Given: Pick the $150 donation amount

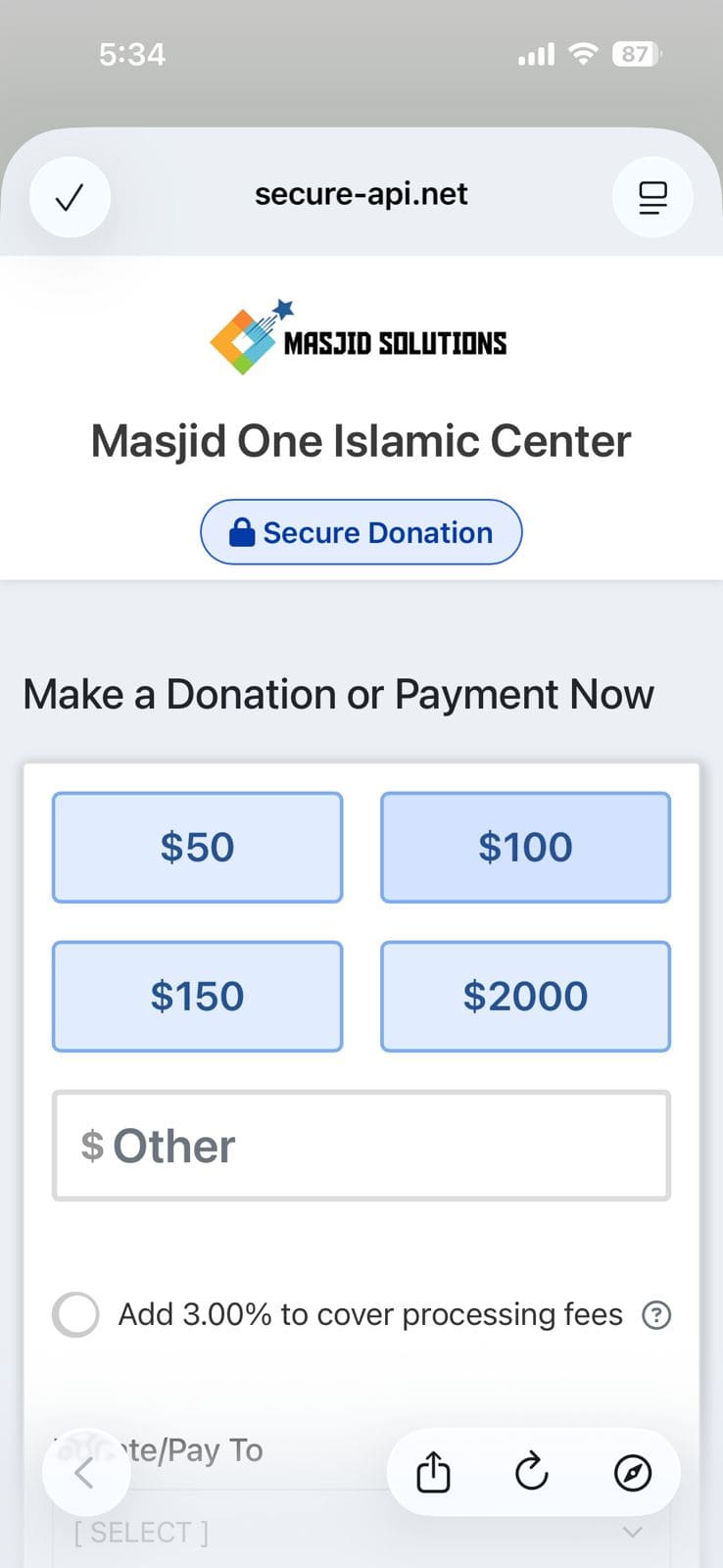Looking at the screenshot, I should [x=197, y=997].
